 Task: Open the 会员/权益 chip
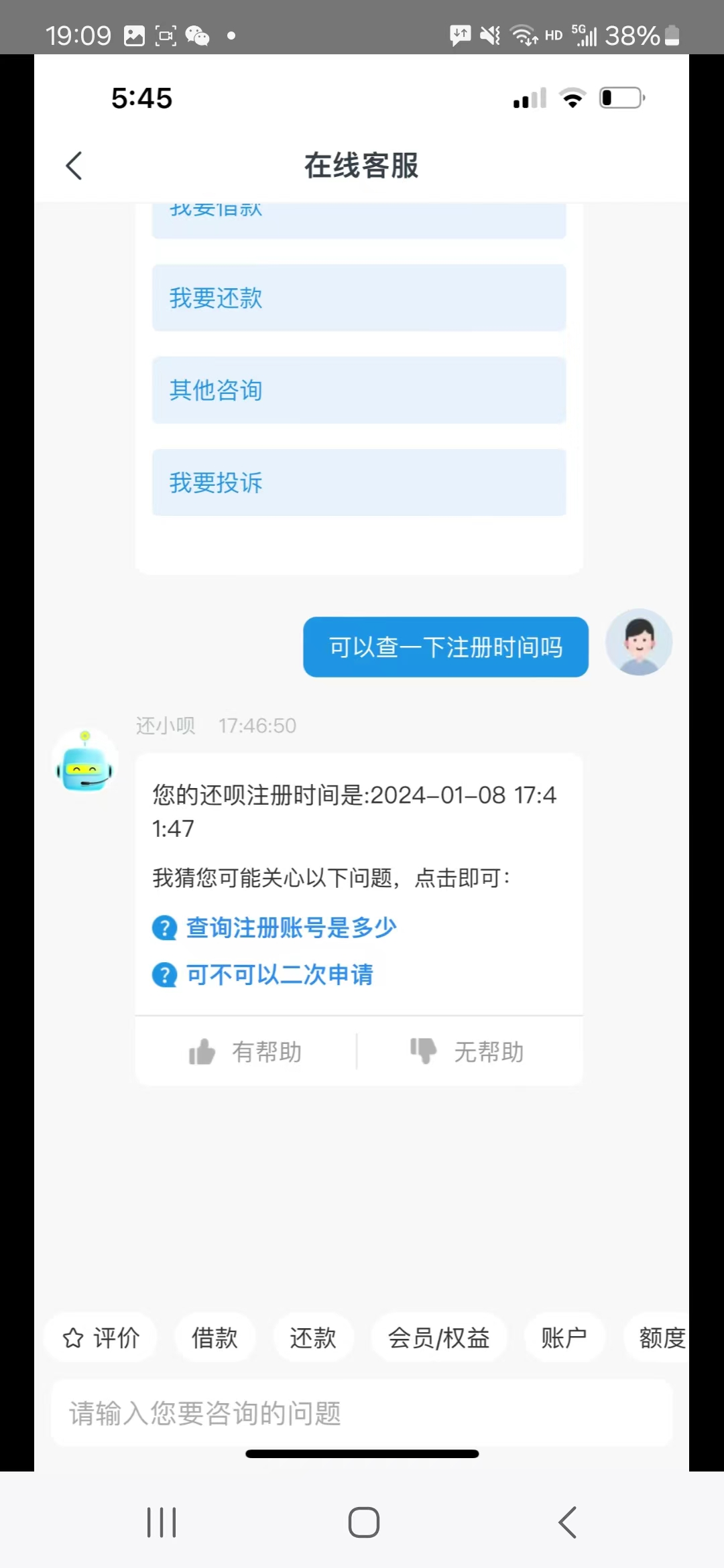(438, 1338)
